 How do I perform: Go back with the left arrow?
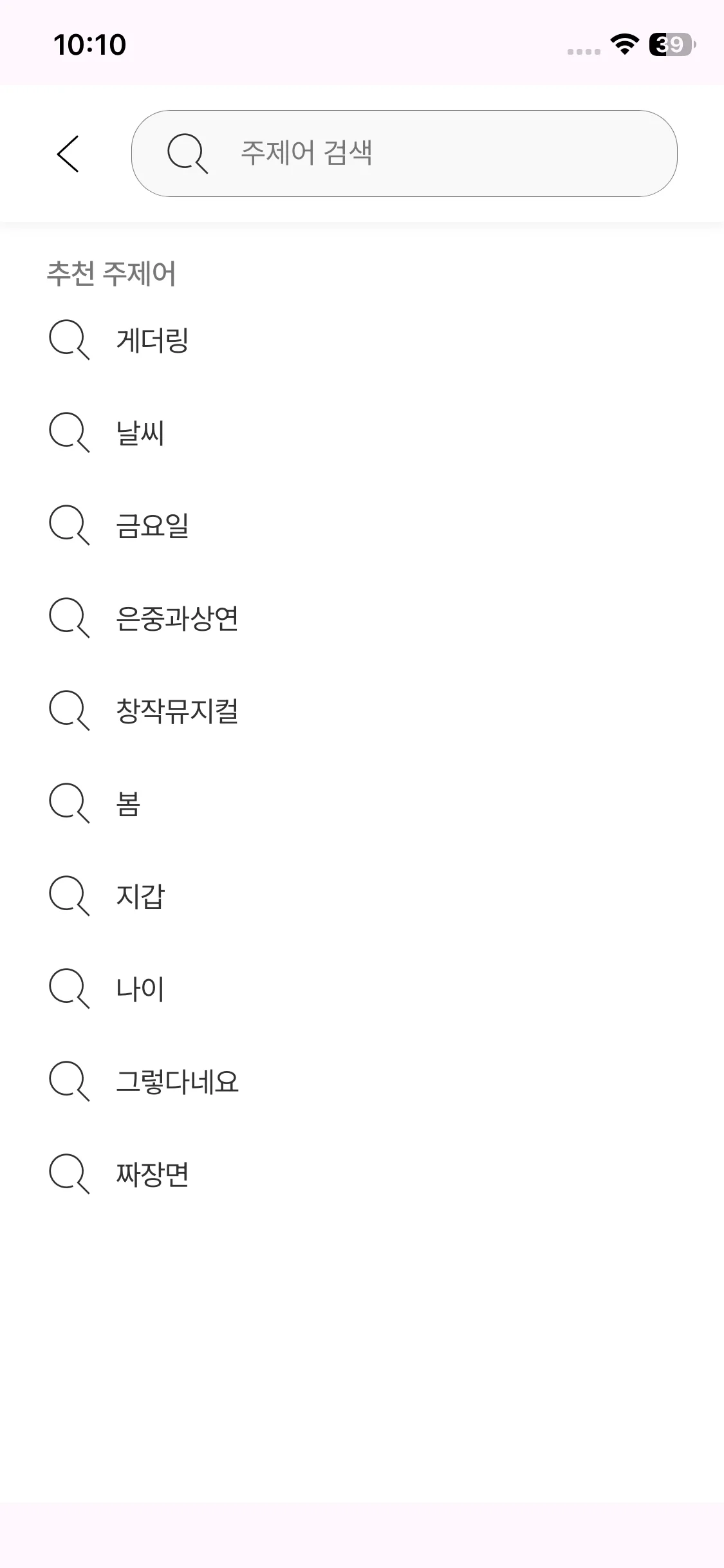click(x=68, y=154)
